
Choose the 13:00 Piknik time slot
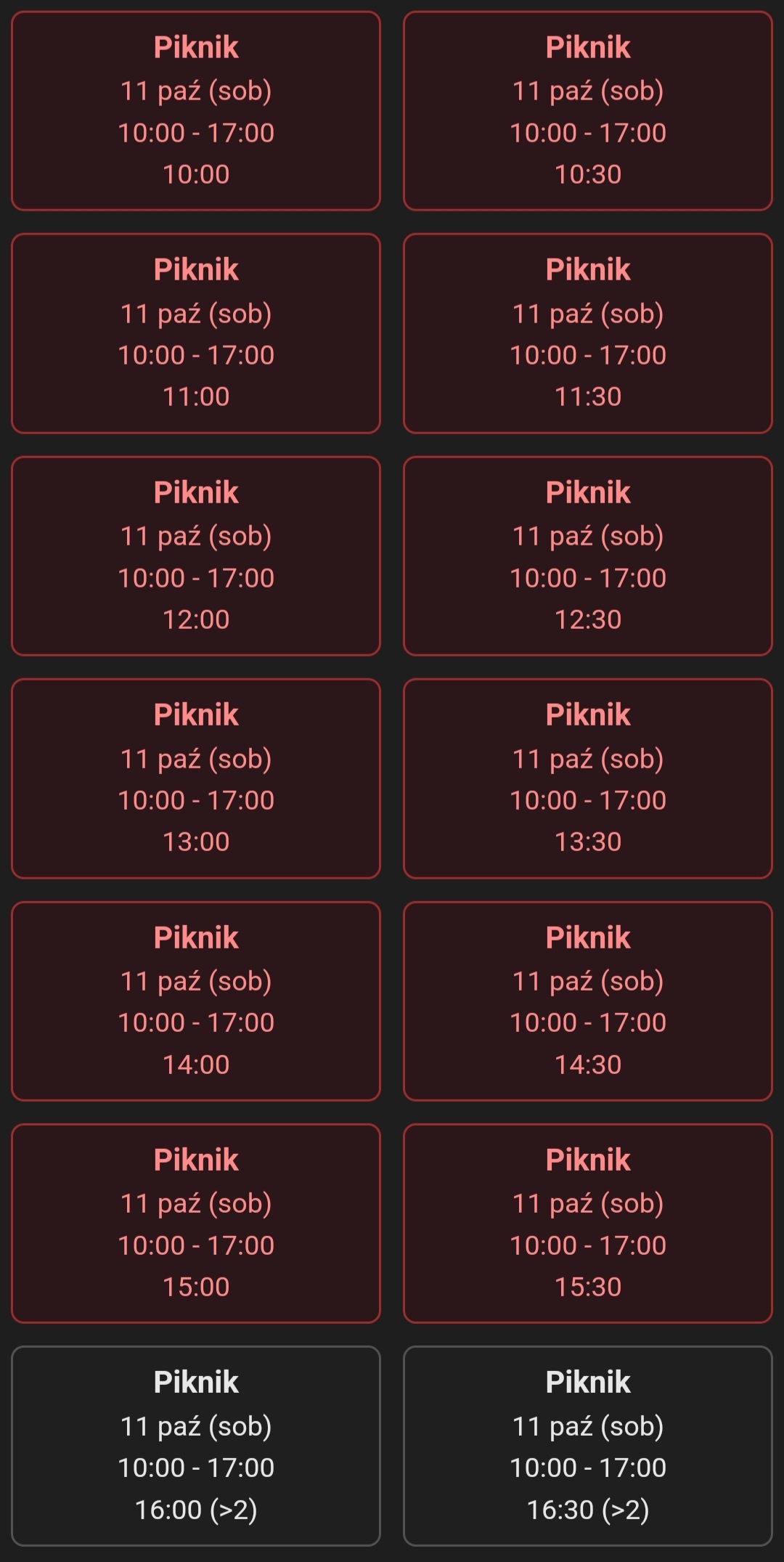tap(196, 778)
